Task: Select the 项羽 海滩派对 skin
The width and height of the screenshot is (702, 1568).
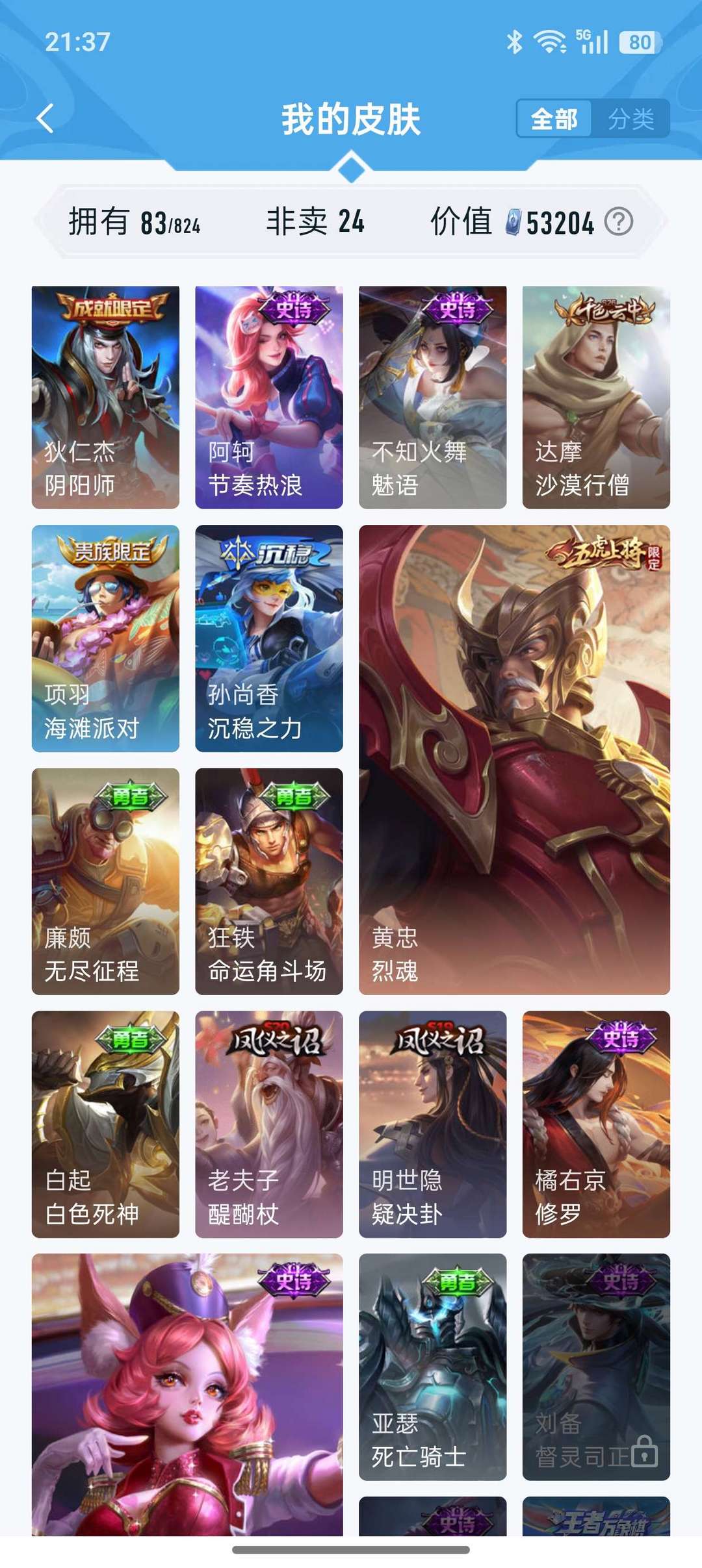Action: coord(105,638)
